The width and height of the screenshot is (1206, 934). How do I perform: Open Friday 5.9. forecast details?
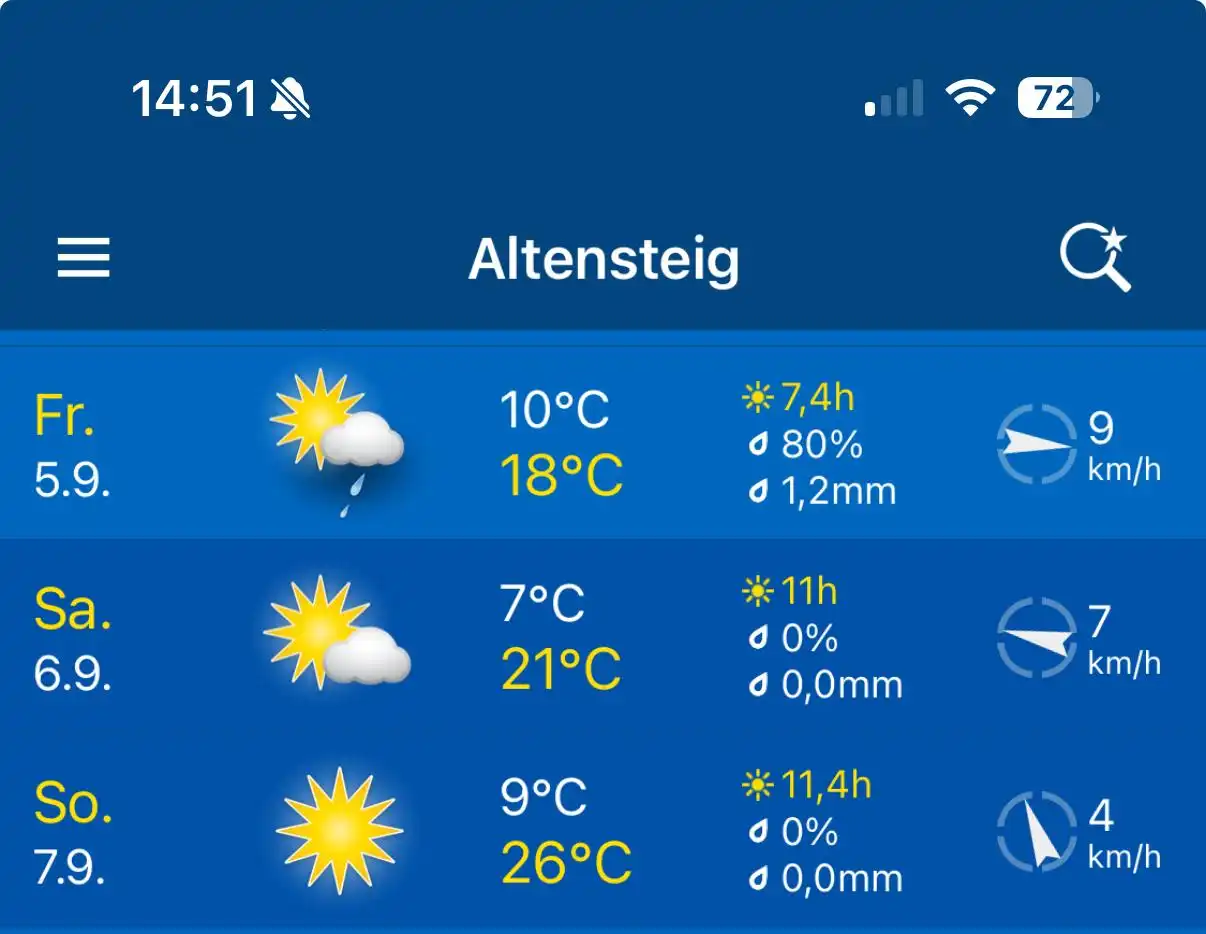602,443
